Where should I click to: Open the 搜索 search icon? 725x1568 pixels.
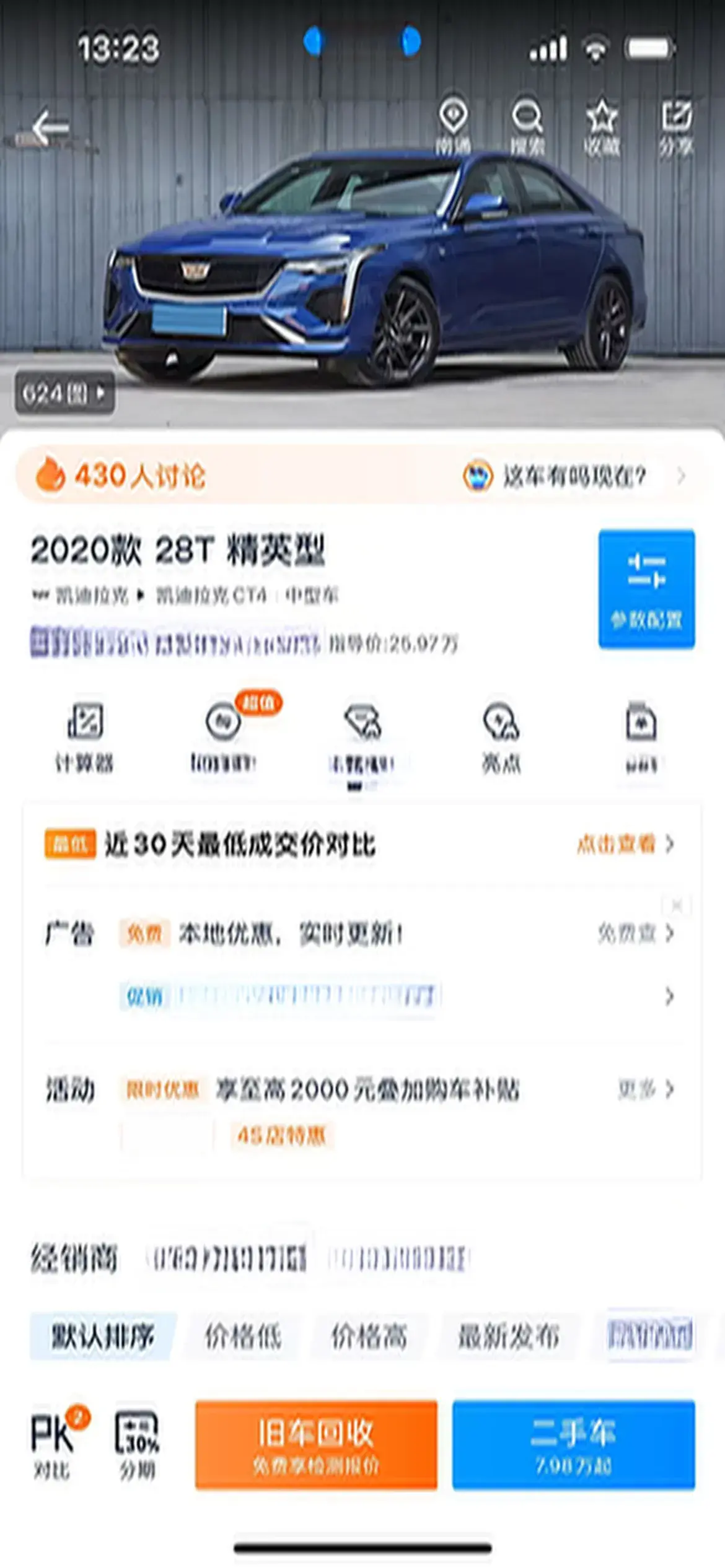527,125
